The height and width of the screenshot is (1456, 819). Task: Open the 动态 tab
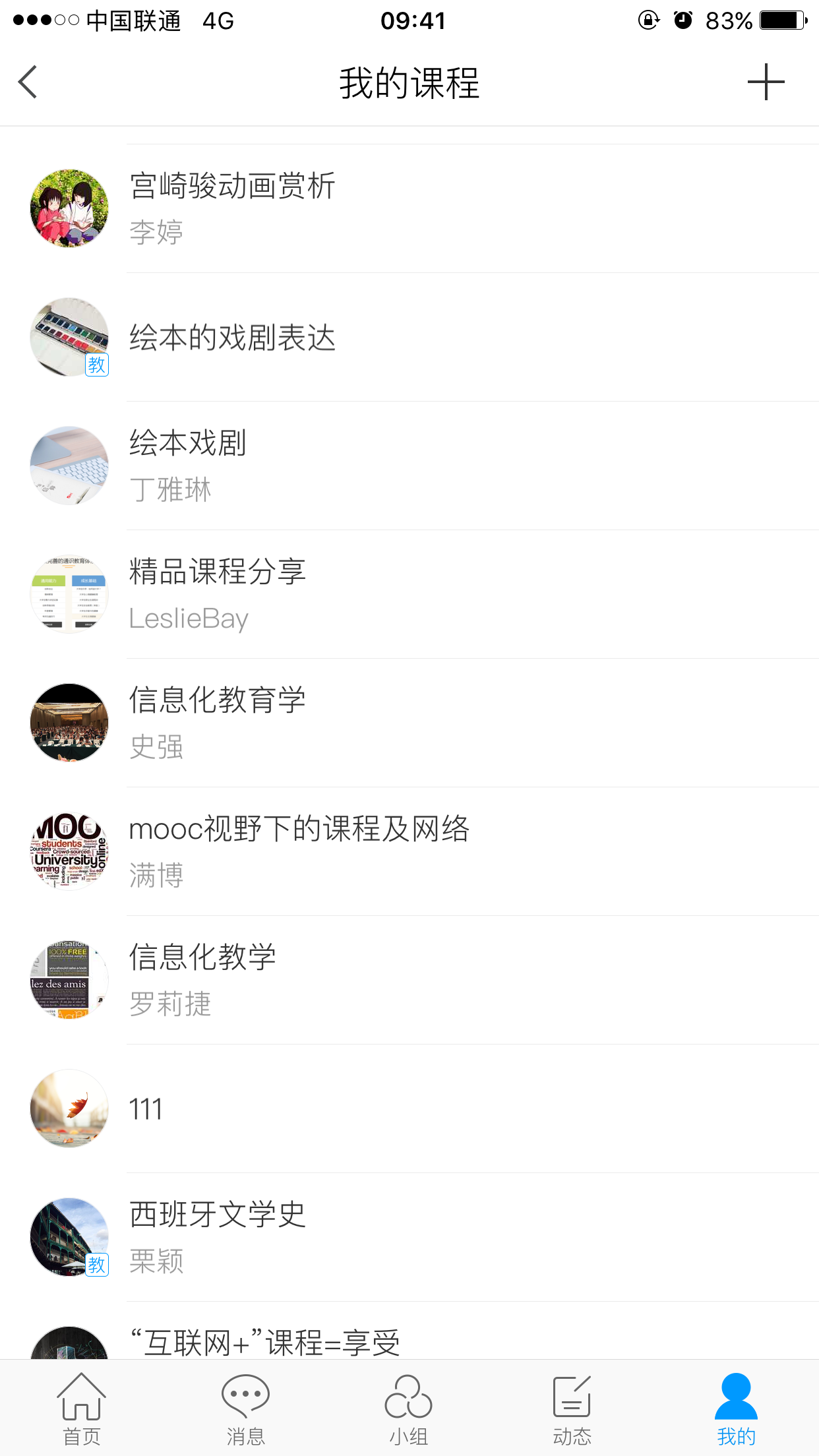[572, 1409]
